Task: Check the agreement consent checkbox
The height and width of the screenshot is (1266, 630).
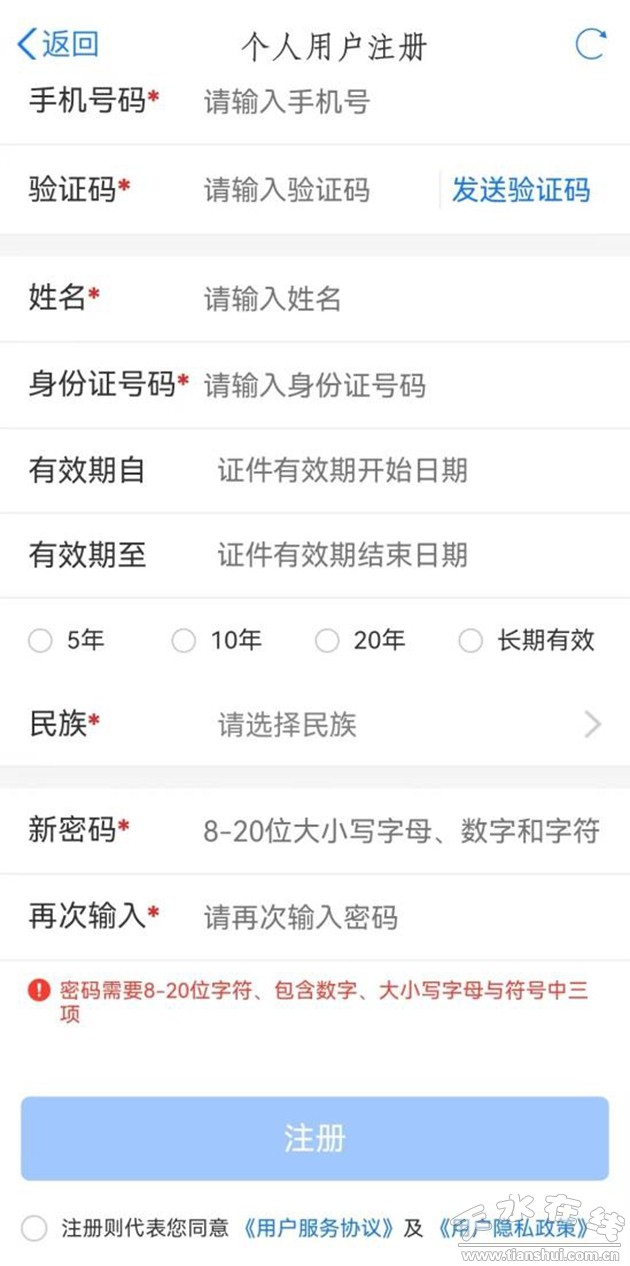Action: [35, 1228]
